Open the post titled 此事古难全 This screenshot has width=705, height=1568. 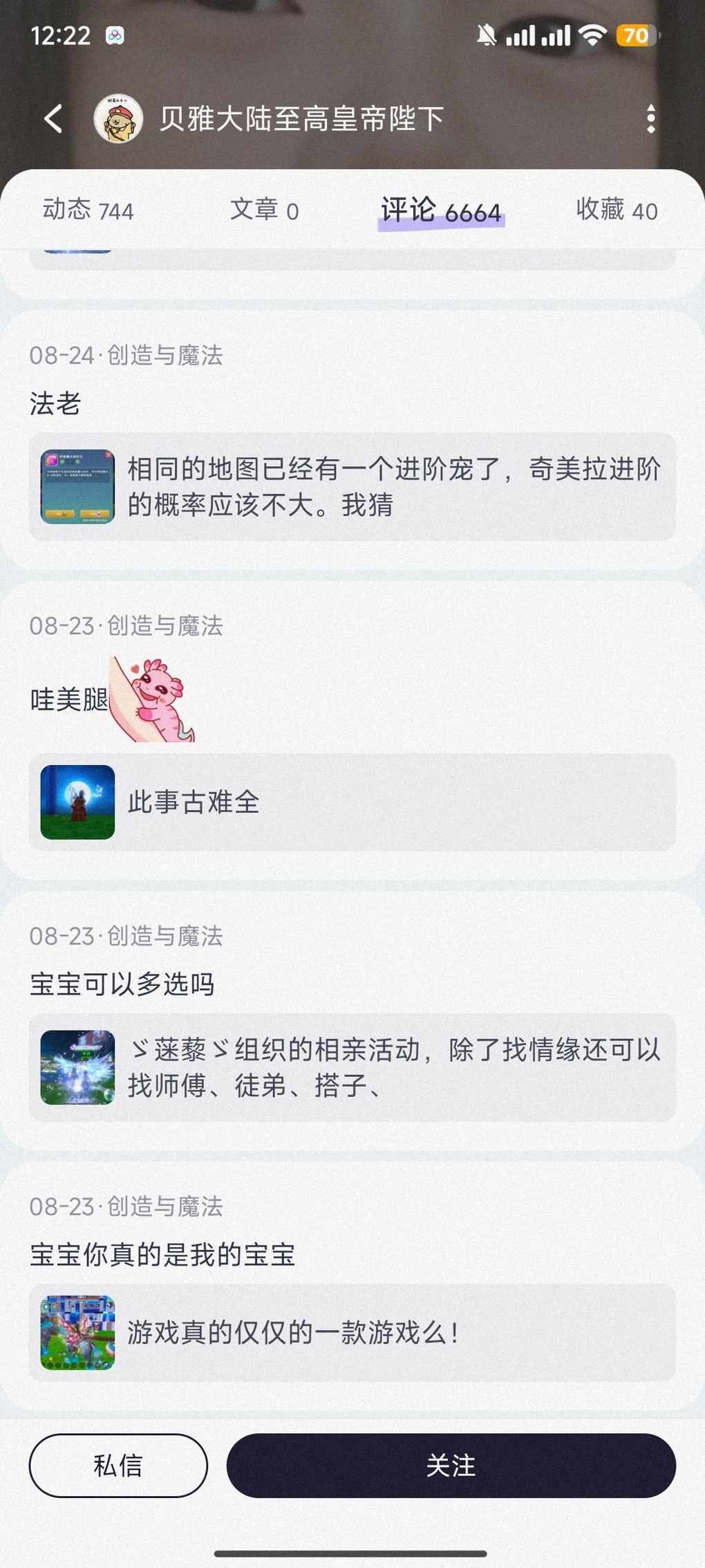click(352, 802)
